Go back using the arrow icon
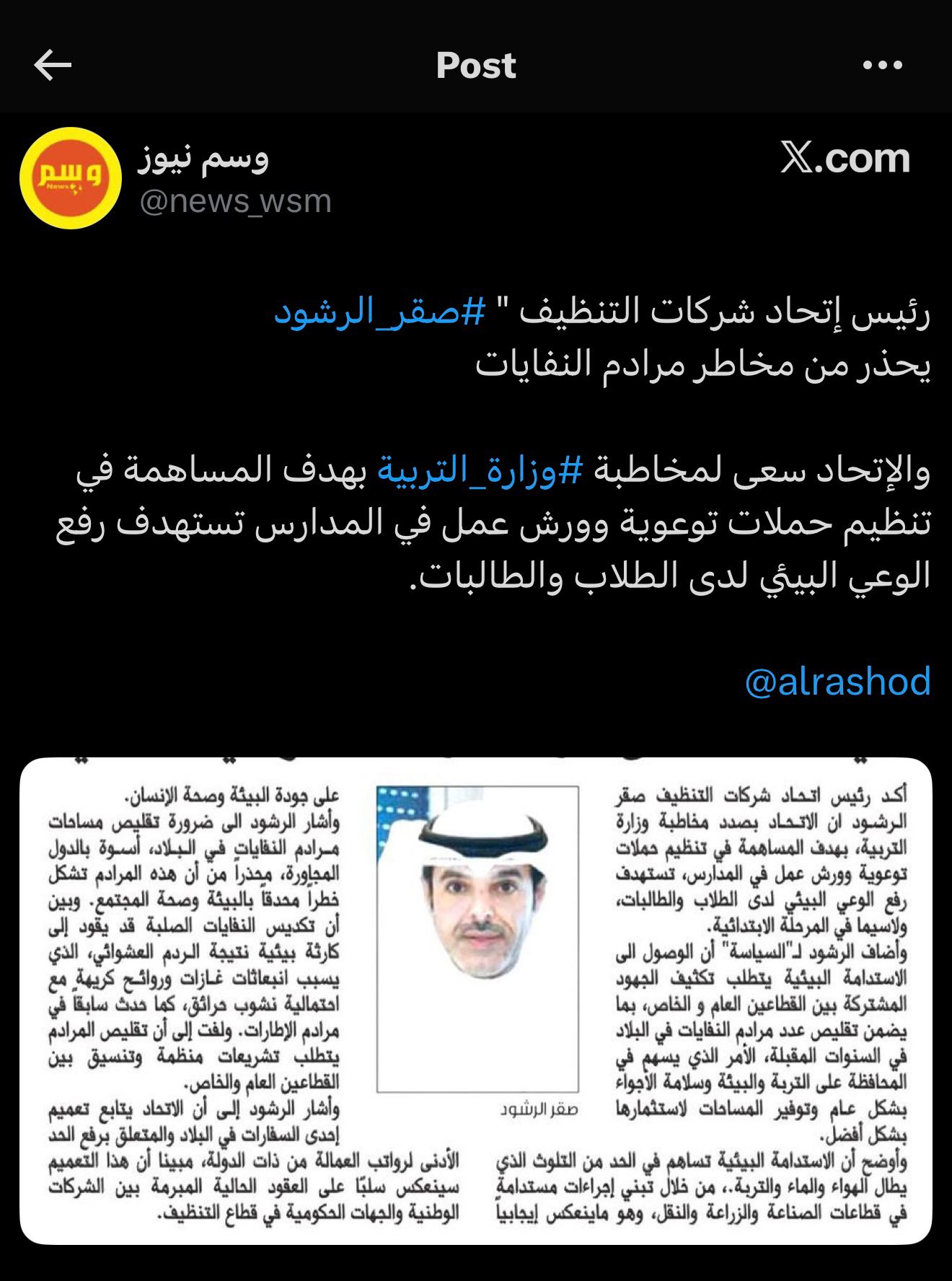Viewport: 952px width, 1281px height. tap(53, 66)
